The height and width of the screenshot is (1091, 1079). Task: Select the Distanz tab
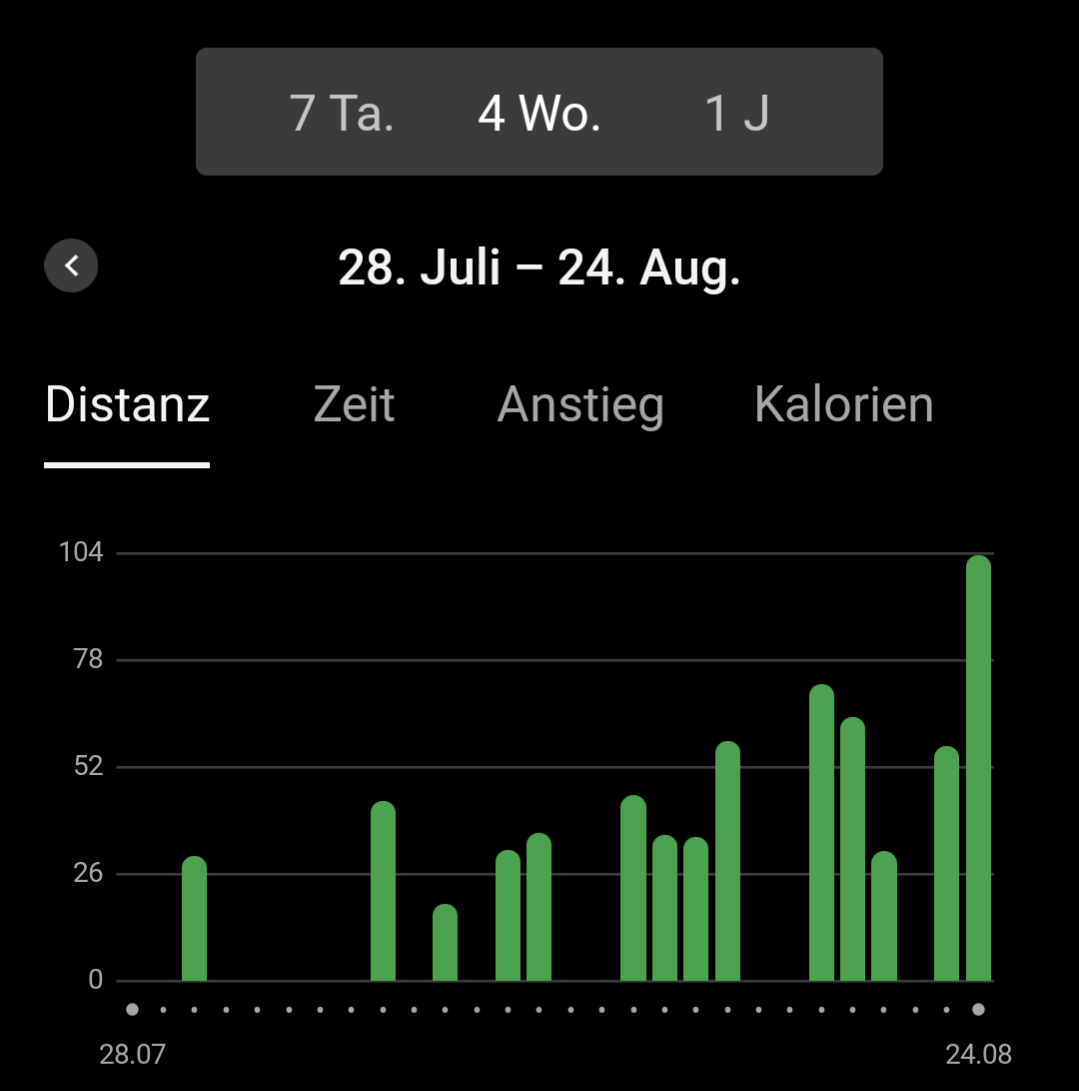click(x=127, y=405)
